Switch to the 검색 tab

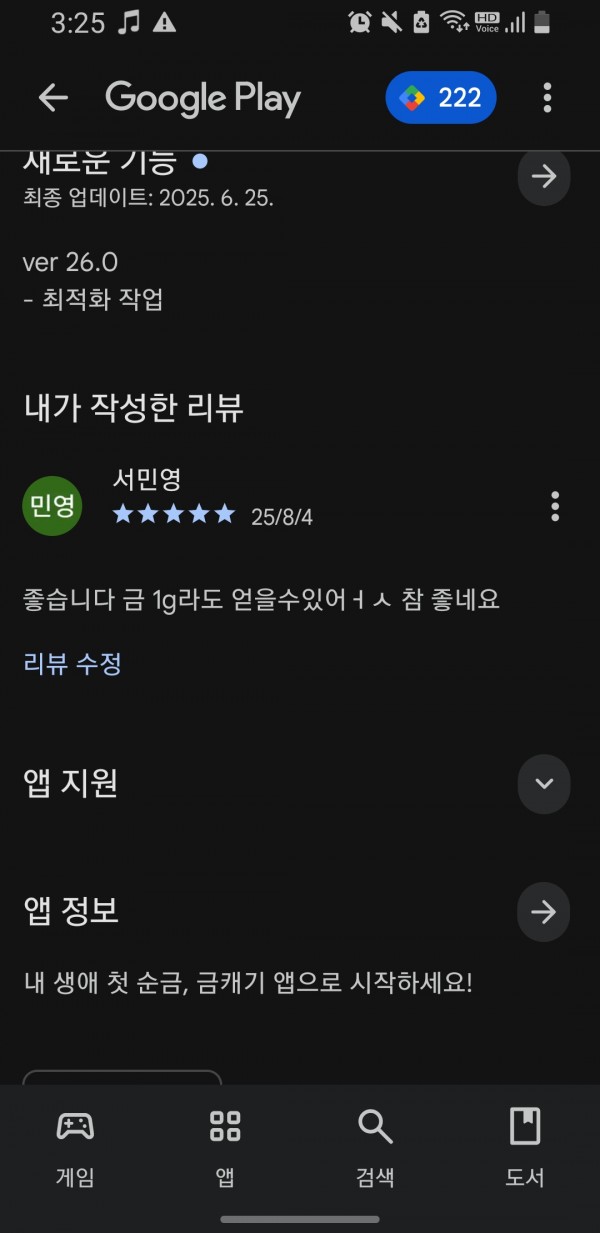[375, 1147]
